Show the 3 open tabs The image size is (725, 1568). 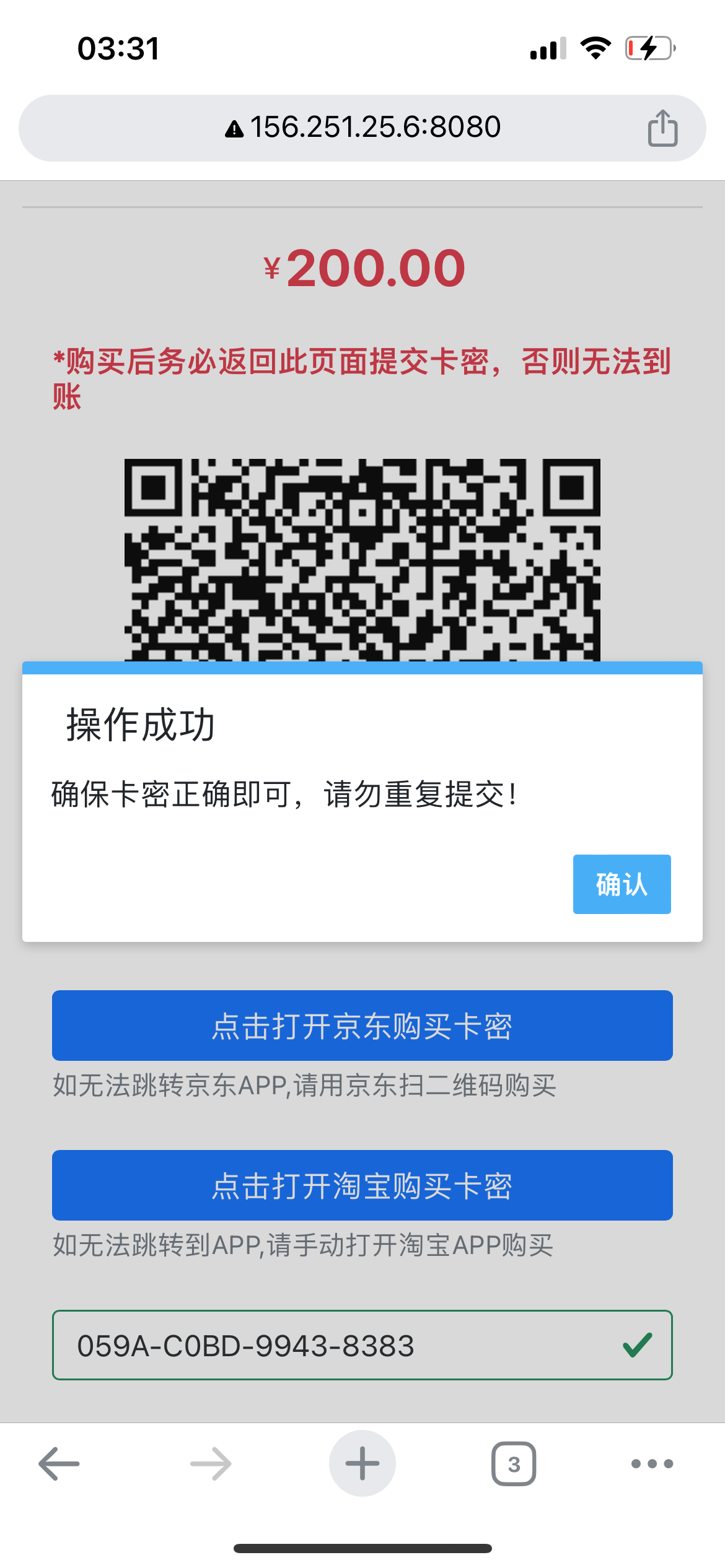point(514,1464)
